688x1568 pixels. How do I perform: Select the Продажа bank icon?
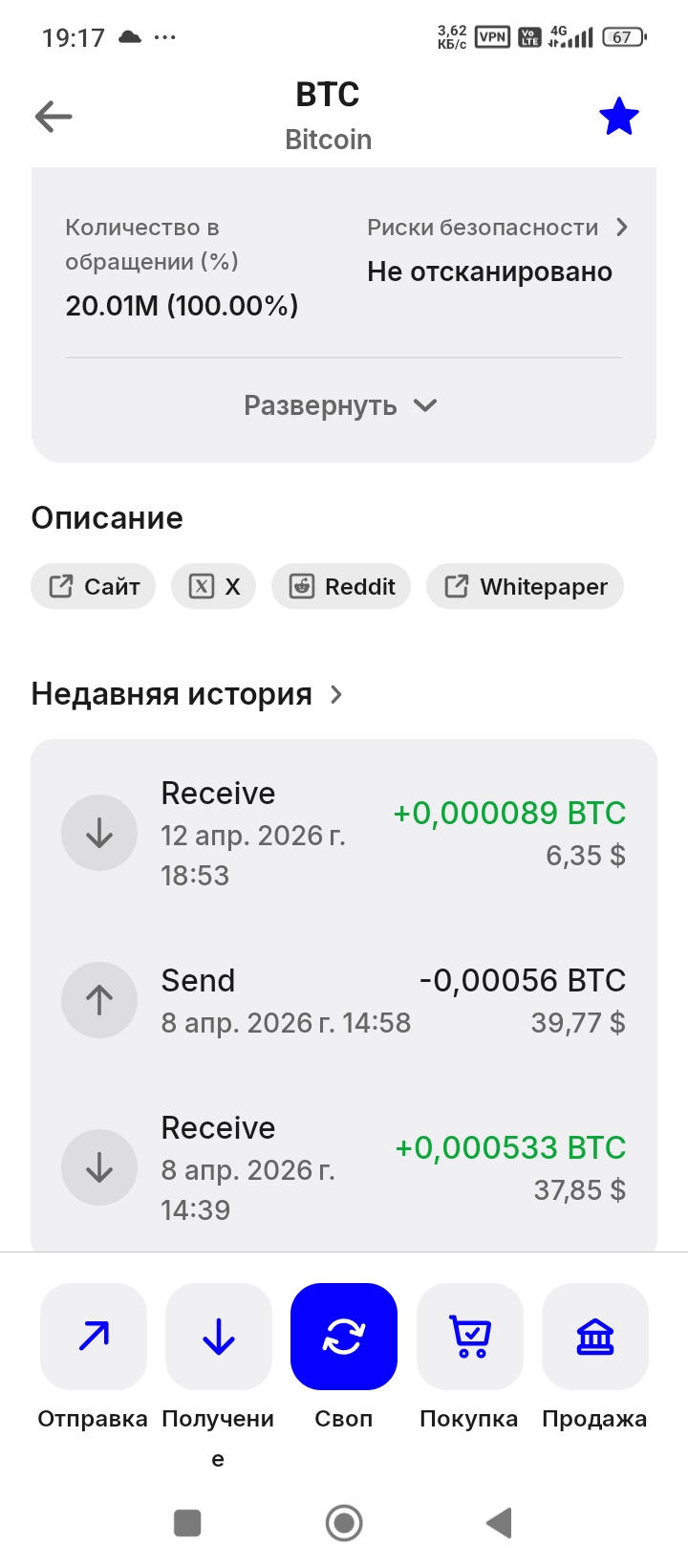click(594, 1336)
